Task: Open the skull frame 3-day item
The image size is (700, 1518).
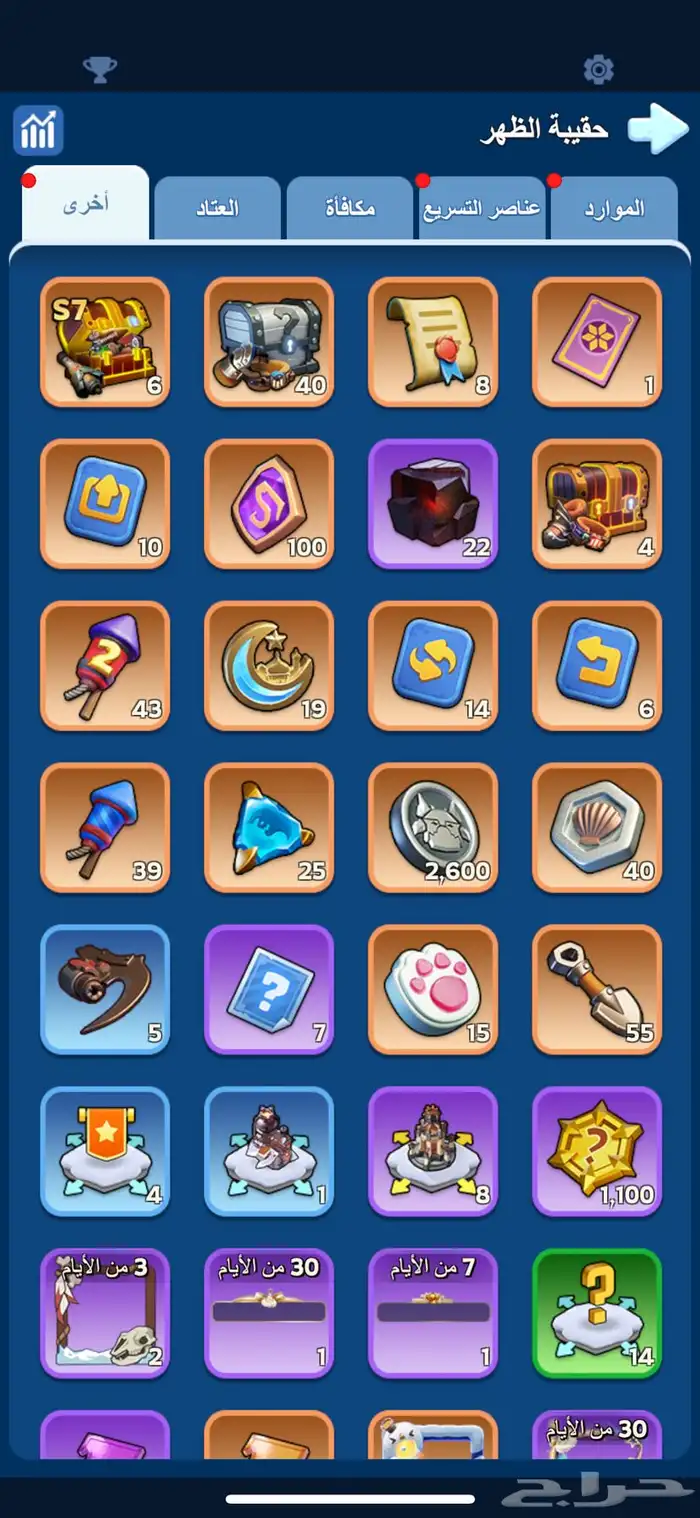Action: click(x=105, y=1314)
